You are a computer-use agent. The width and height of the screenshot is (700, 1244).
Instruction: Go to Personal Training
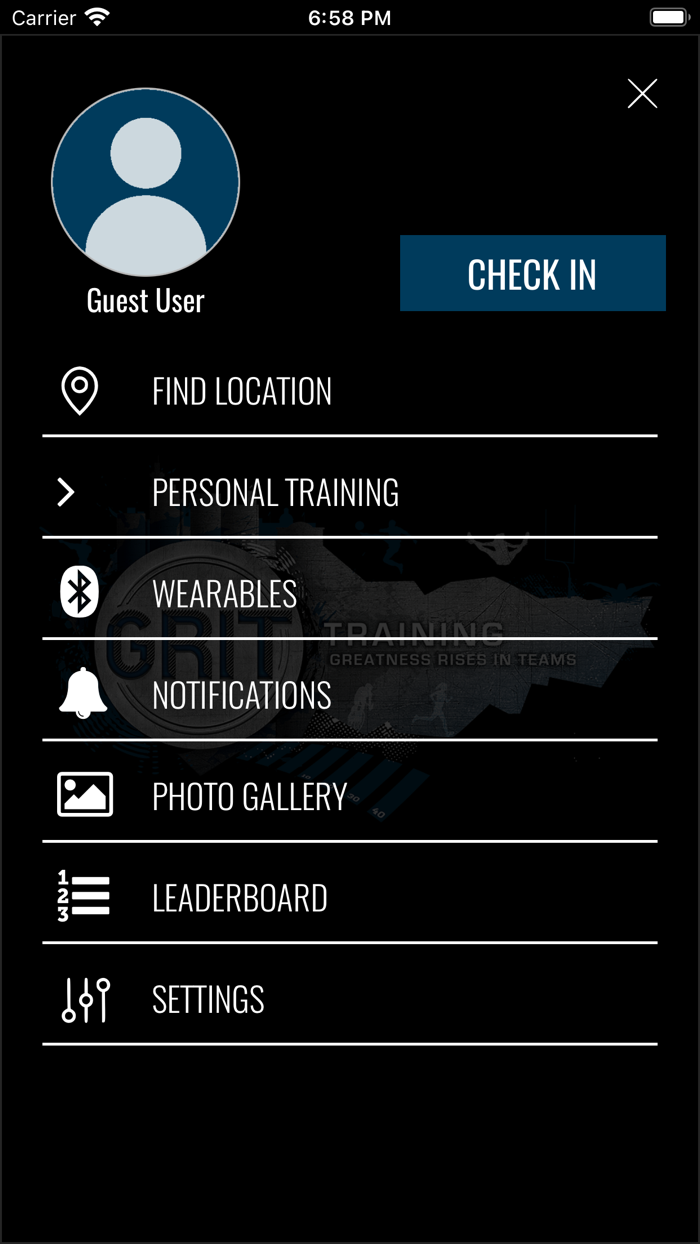[x=275, y=492]
